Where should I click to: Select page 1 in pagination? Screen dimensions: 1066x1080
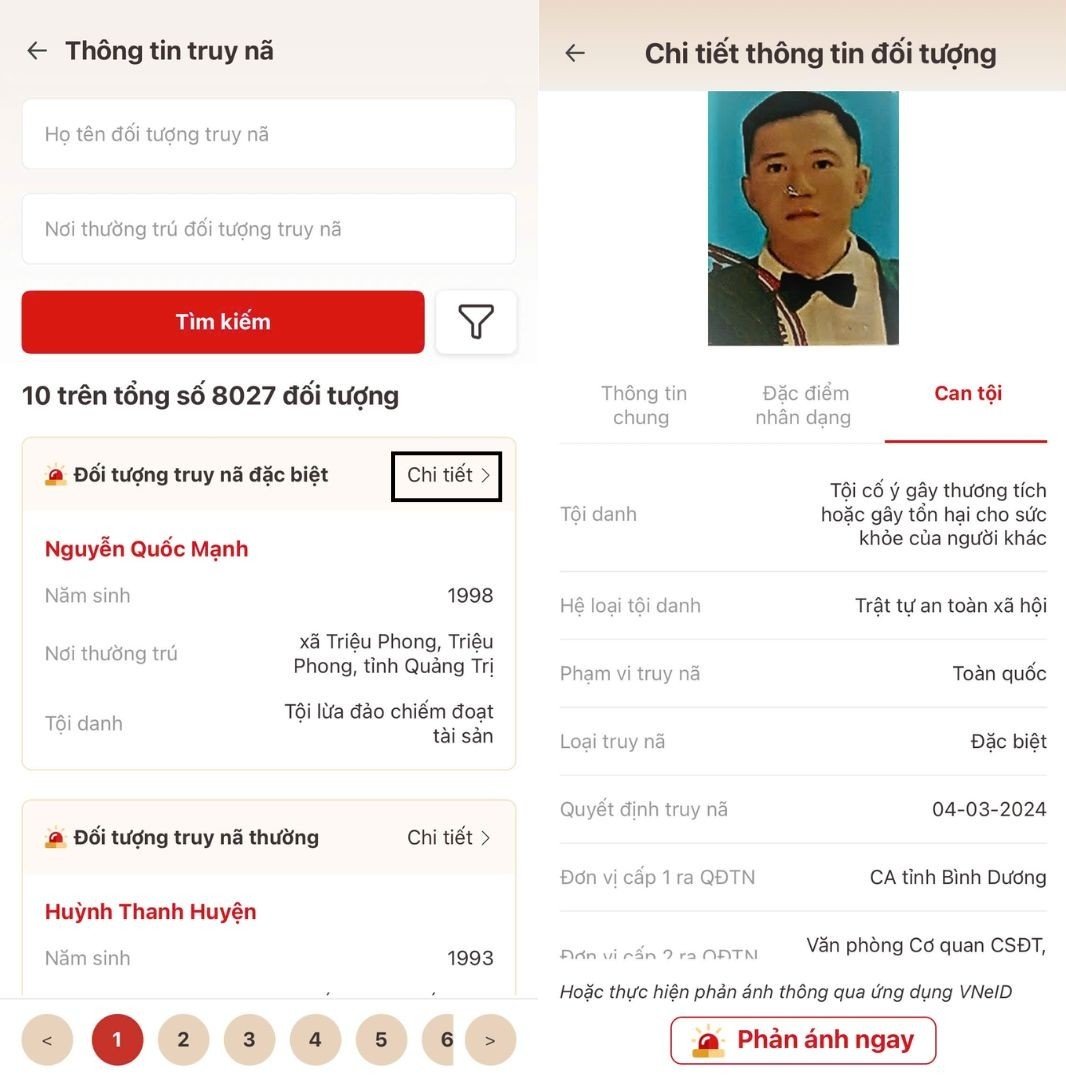point(117,1040)
